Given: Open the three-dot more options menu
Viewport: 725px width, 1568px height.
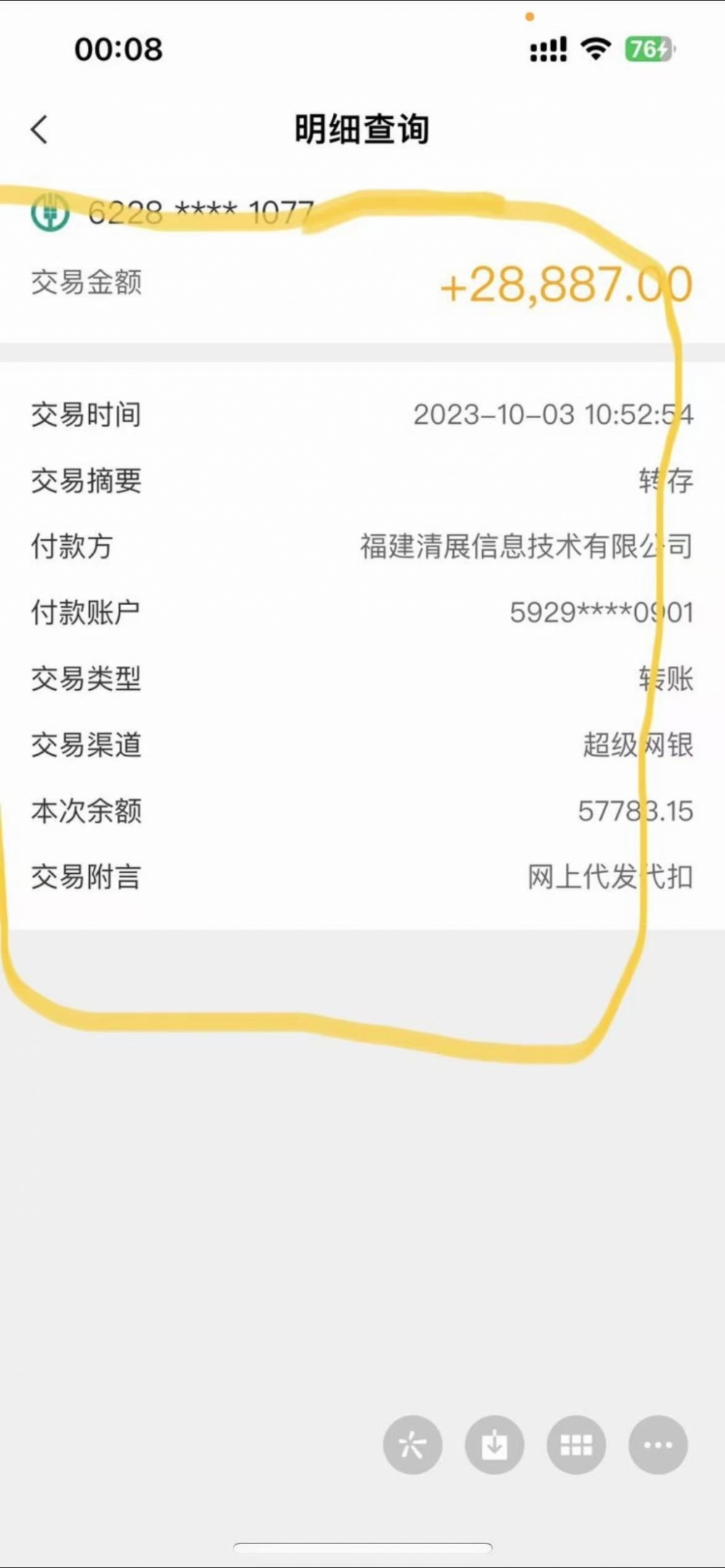Looking at the screenshot, I should pyautogui.click(x=658, y=1445).
